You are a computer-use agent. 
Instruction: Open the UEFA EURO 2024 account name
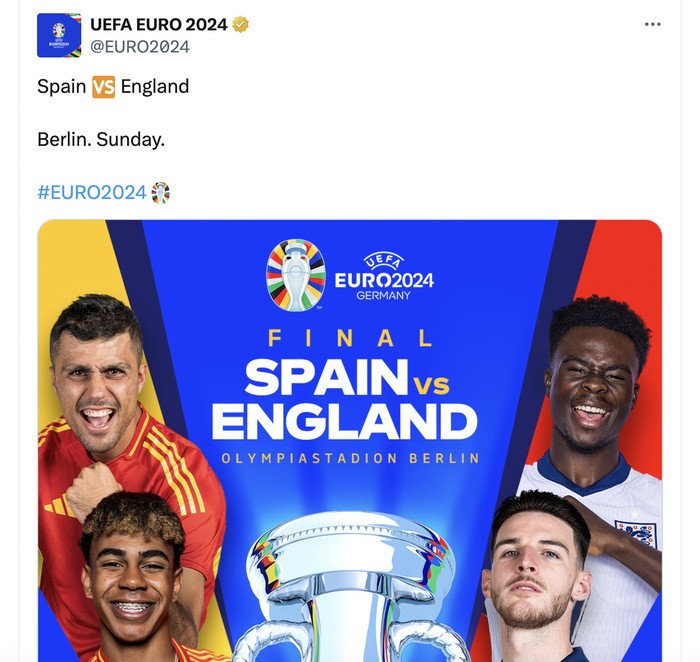pos(158,24)
